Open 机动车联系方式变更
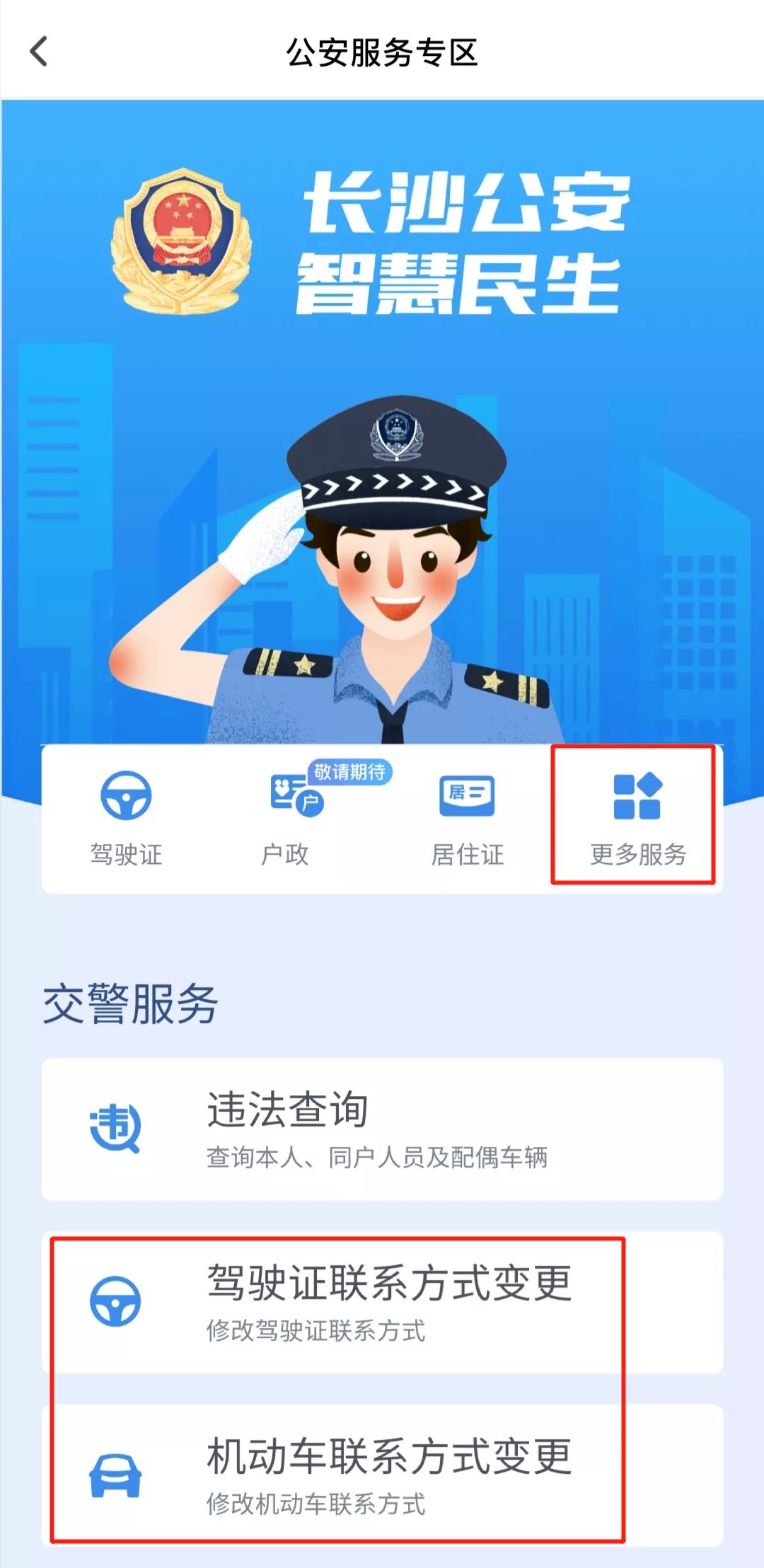 click(x=382, y=1475)
